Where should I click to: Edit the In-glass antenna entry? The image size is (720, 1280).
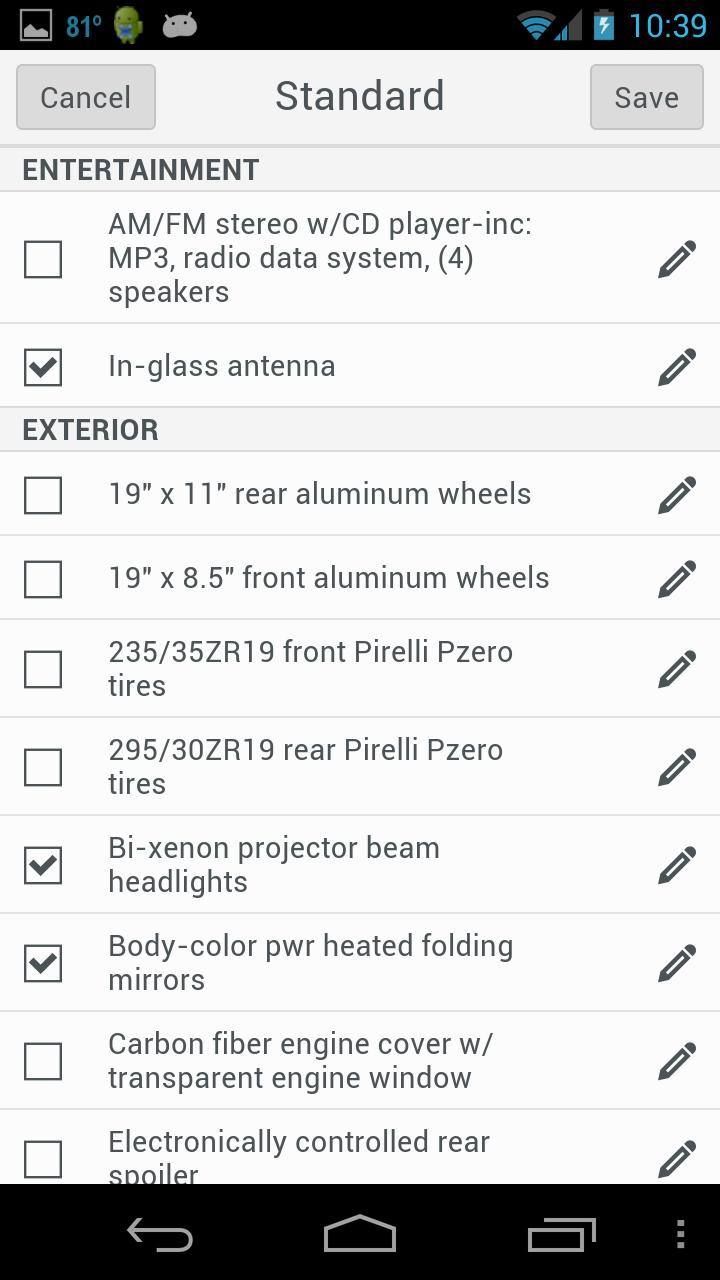click(x=677, y=367)
